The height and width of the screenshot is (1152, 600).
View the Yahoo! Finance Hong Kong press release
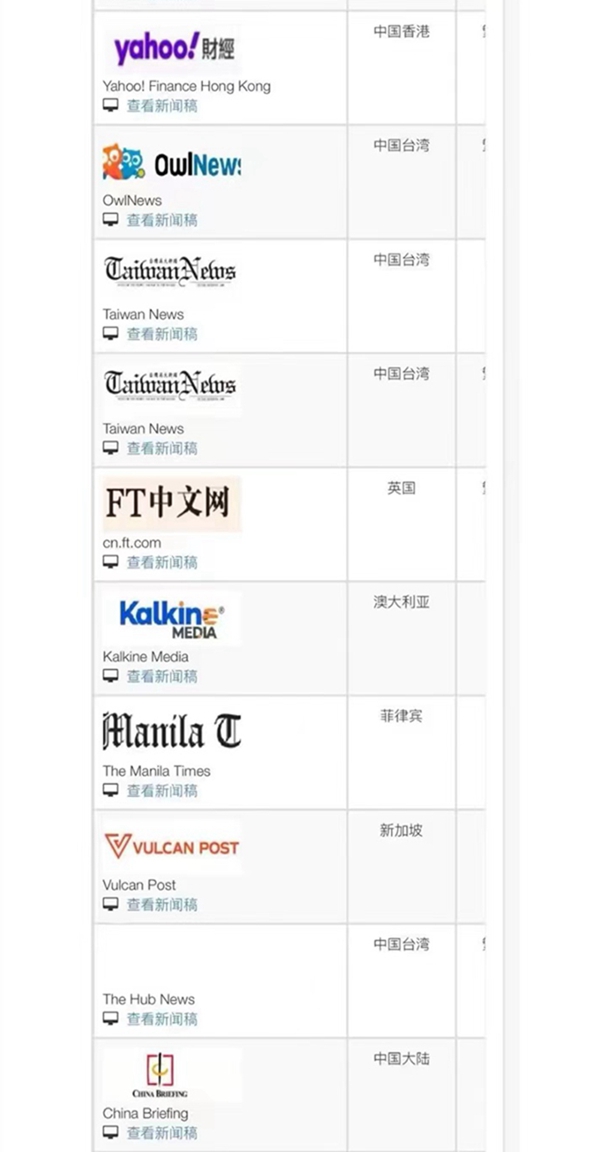point(161,106)
